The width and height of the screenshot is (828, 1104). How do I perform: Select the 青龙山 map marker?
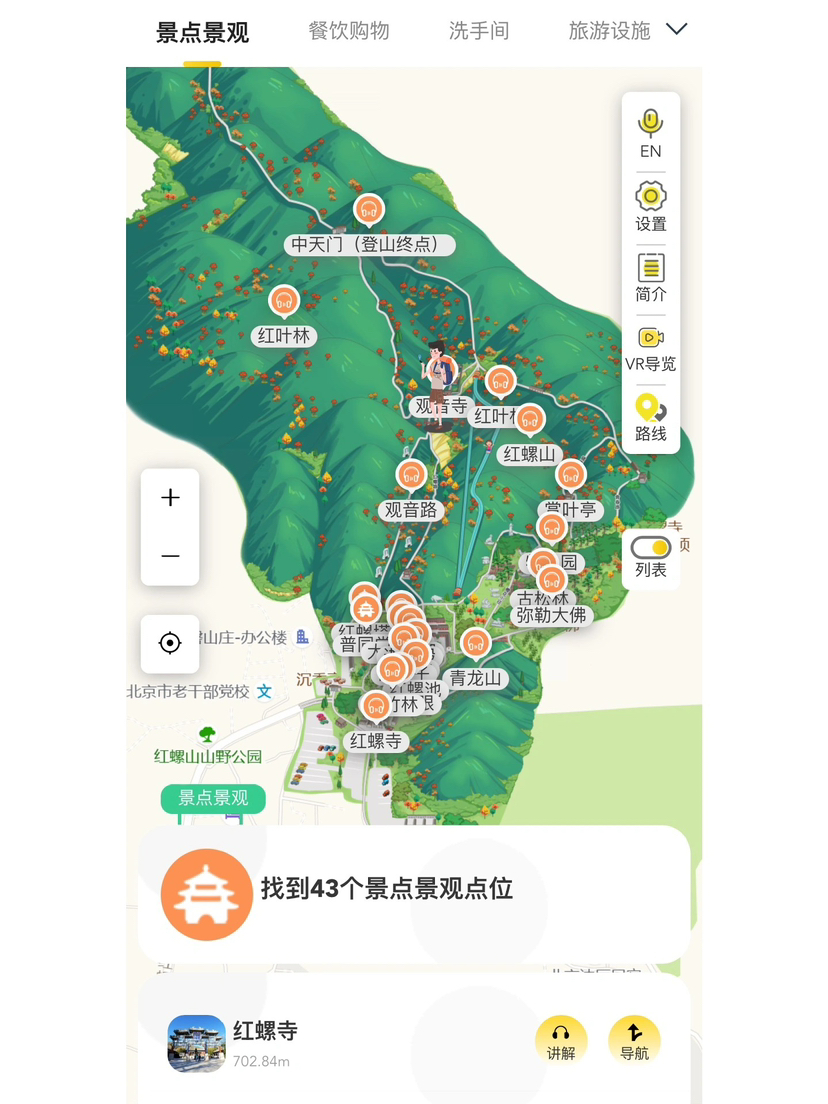[x=475, y=644]
